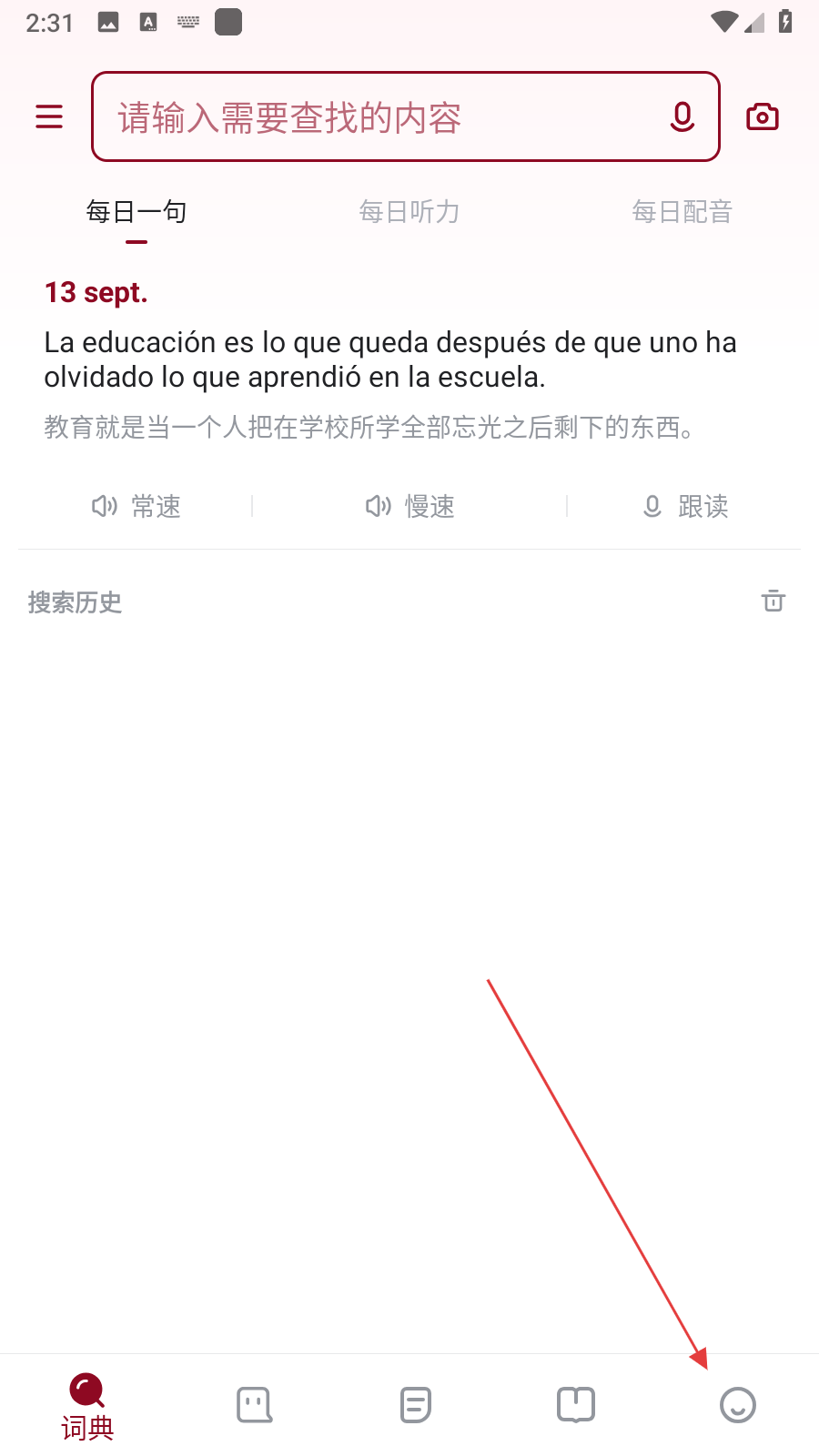The width and height of the screenshot is (819, 1456).
Task: Clear search history with trash icon
Action: coord(773,601)
